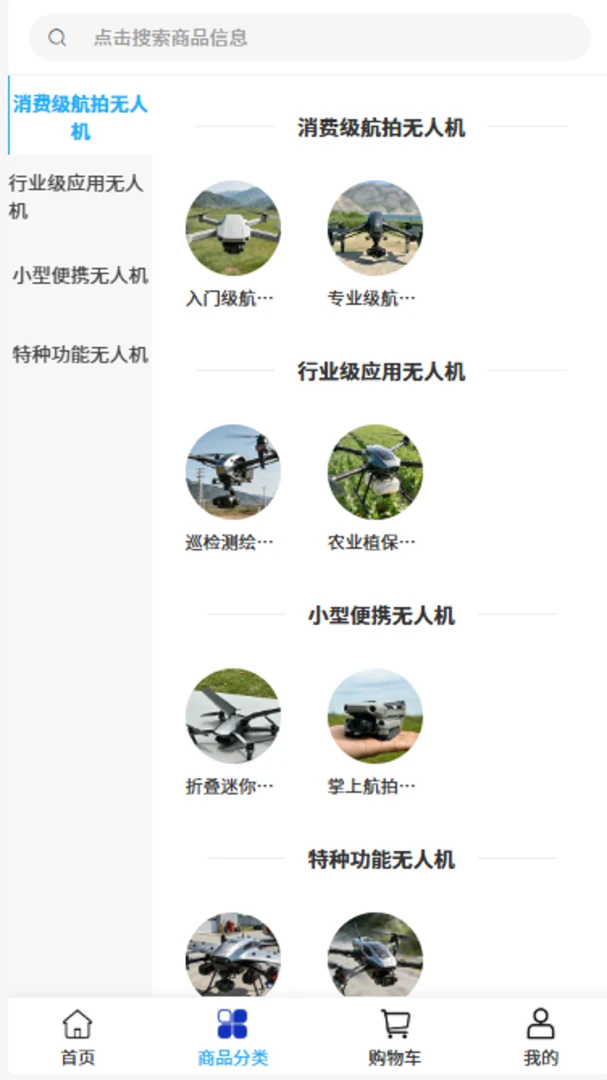Image resolution: width=607 pixels, height=1080 pixels.
Task: Open the 巡检测绘… drone subcategory
Action: pyautogui.click(x=233, y=488)
